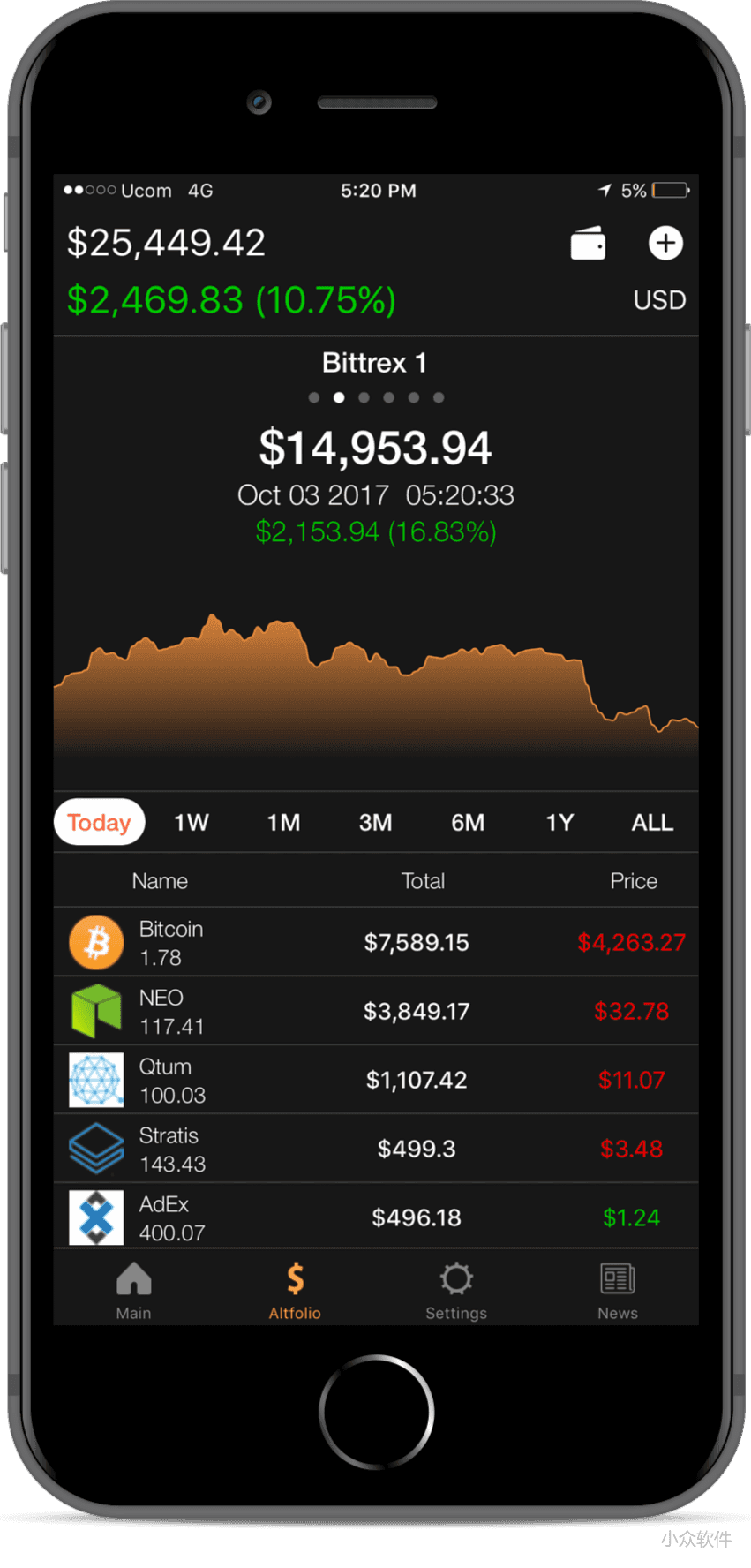Select the 1Y chart range
Viewport: 751px width, 1568px height.
pos(559,823)
